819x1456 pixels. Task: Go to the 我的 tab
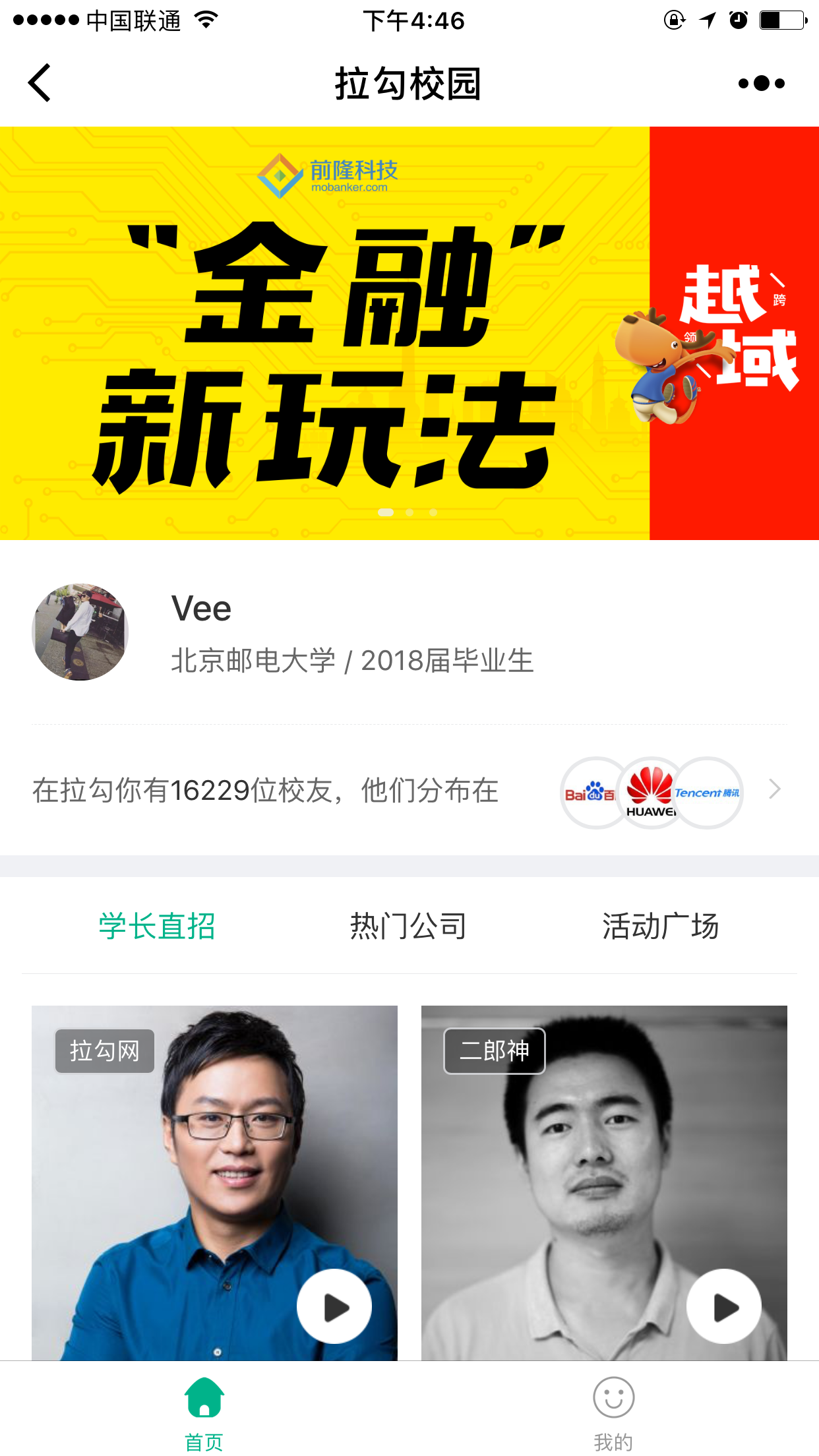click(613, 1412)
